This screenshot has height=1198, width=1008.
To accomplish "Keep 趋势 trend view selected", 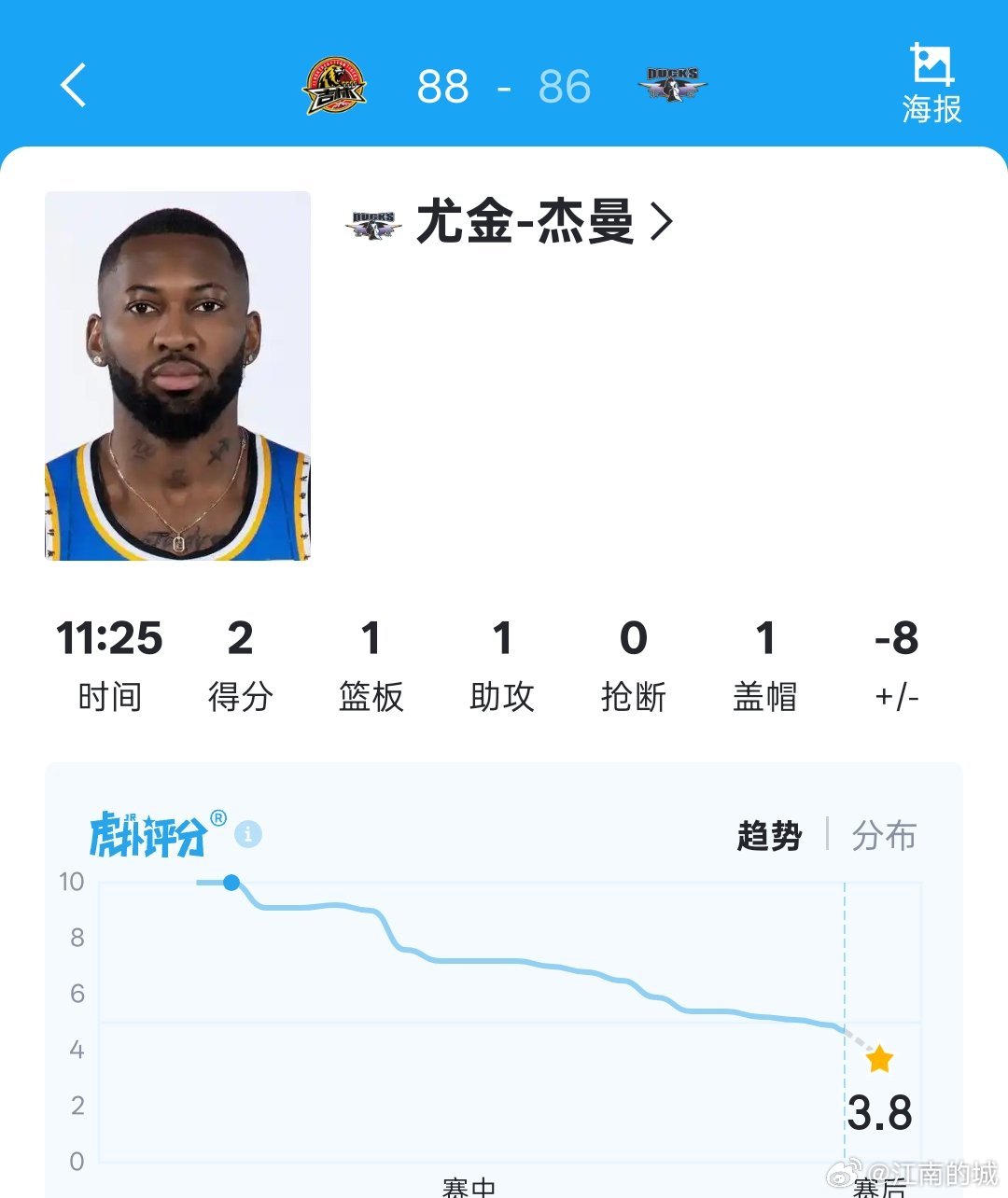I will 771,837.
